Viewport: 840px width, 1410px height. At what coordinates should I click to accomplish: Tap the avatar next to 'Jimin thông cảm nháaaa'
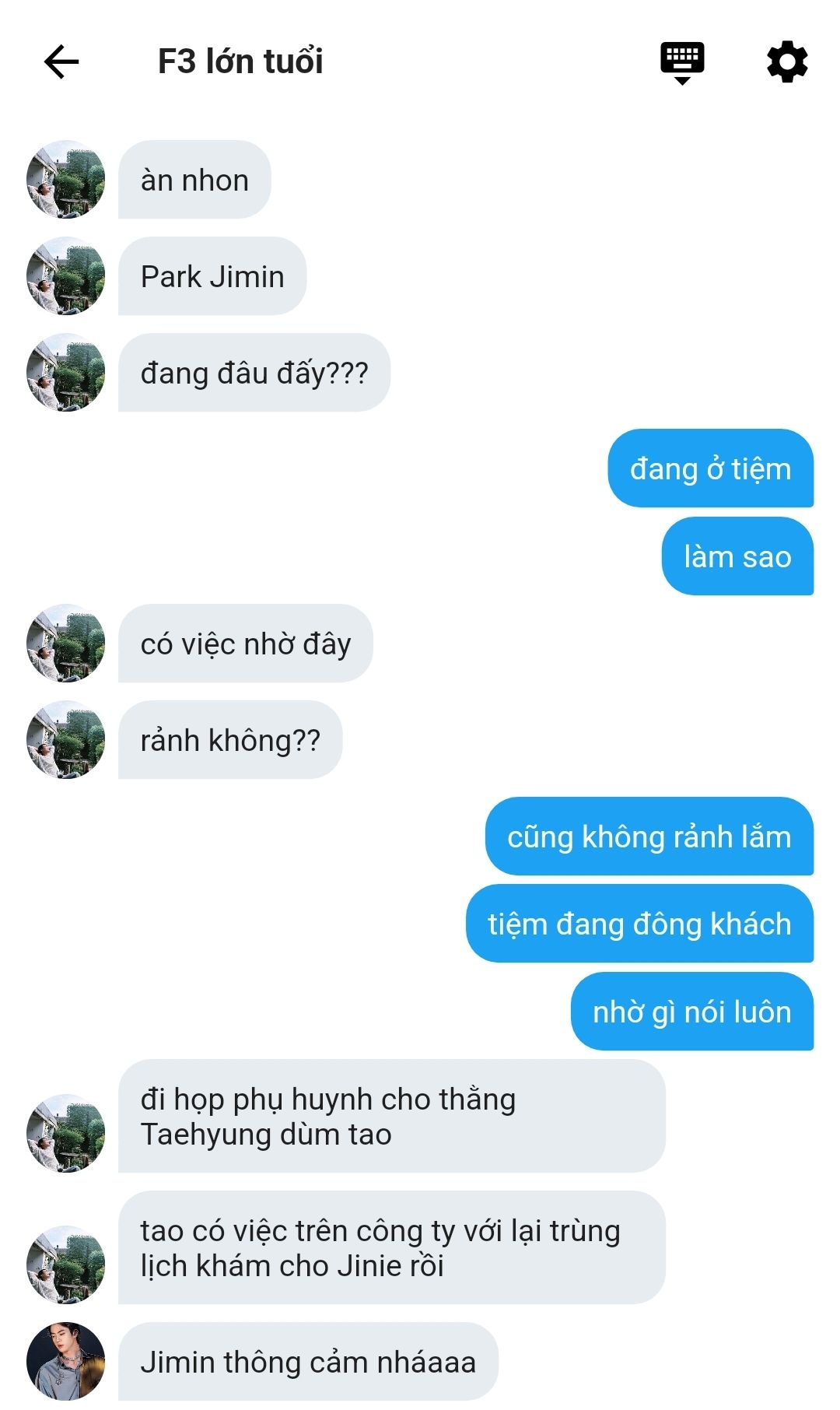[x=66, y=1361]
